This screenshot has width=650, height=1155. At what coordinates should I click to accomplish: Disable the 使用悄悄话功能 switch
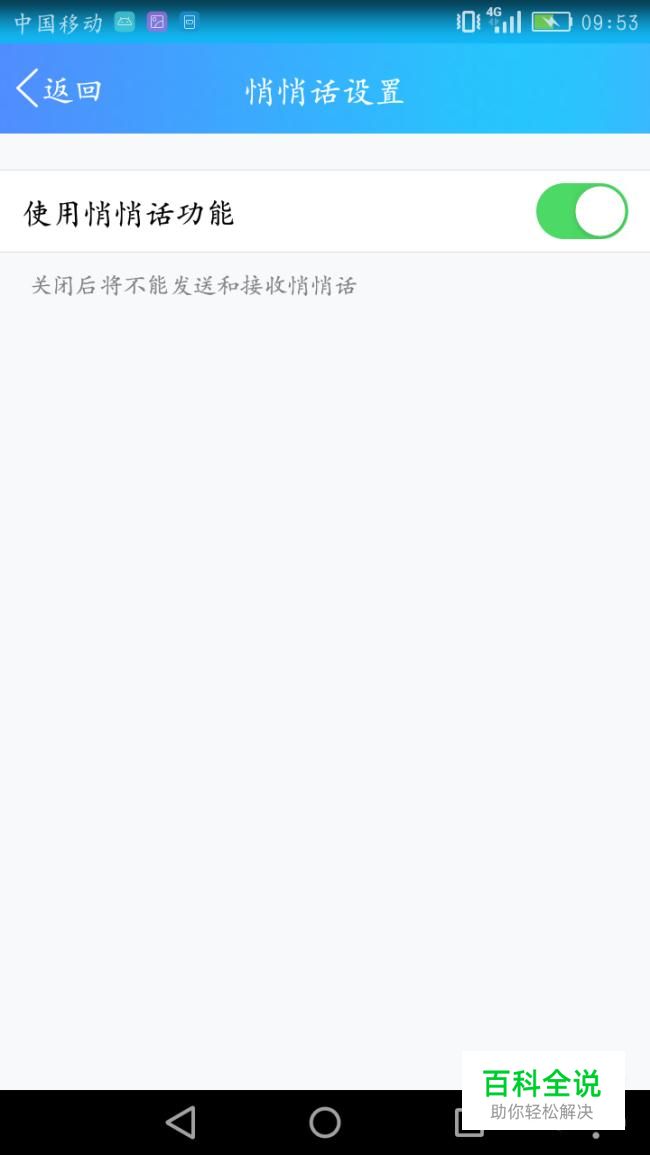582,211
